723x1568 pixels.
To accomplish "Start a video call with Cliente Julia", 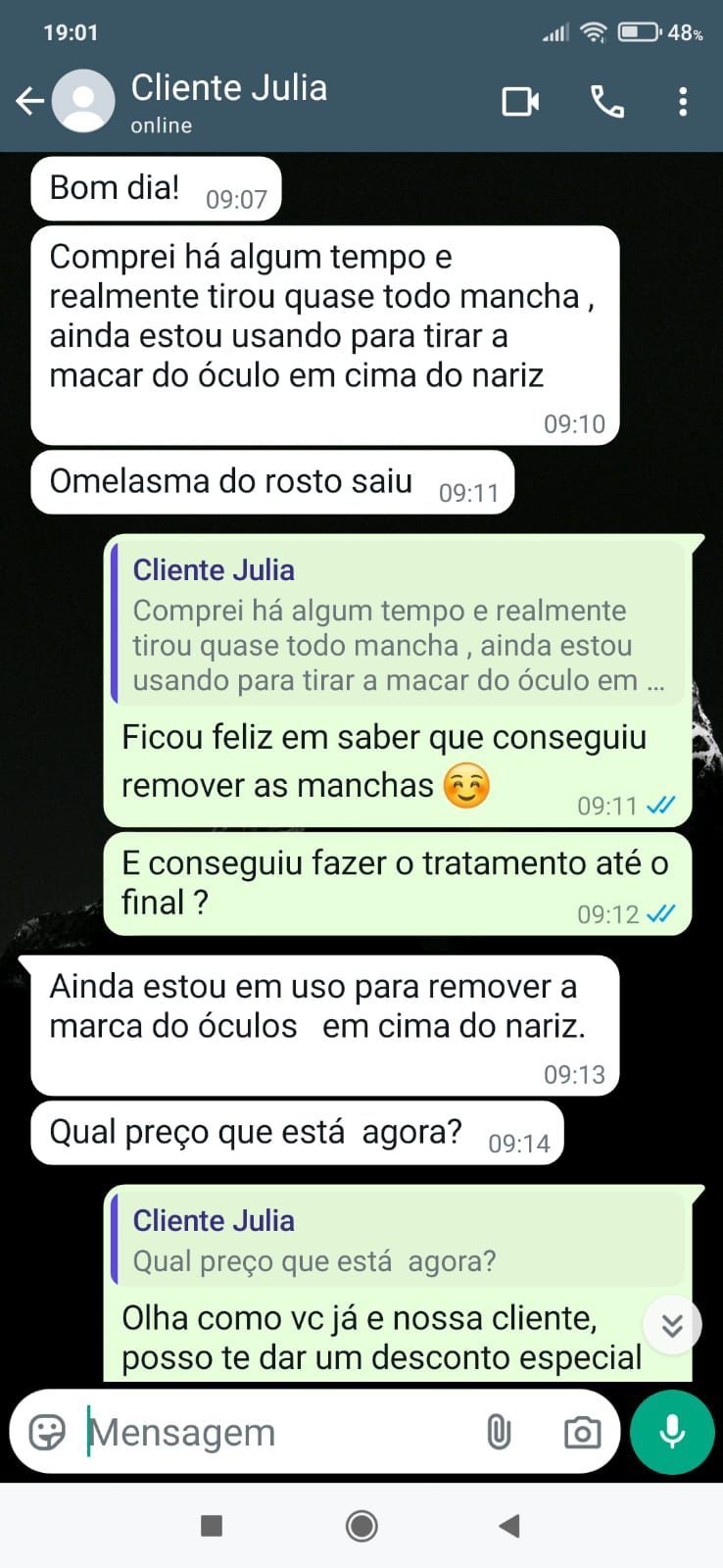I will 520,101.
